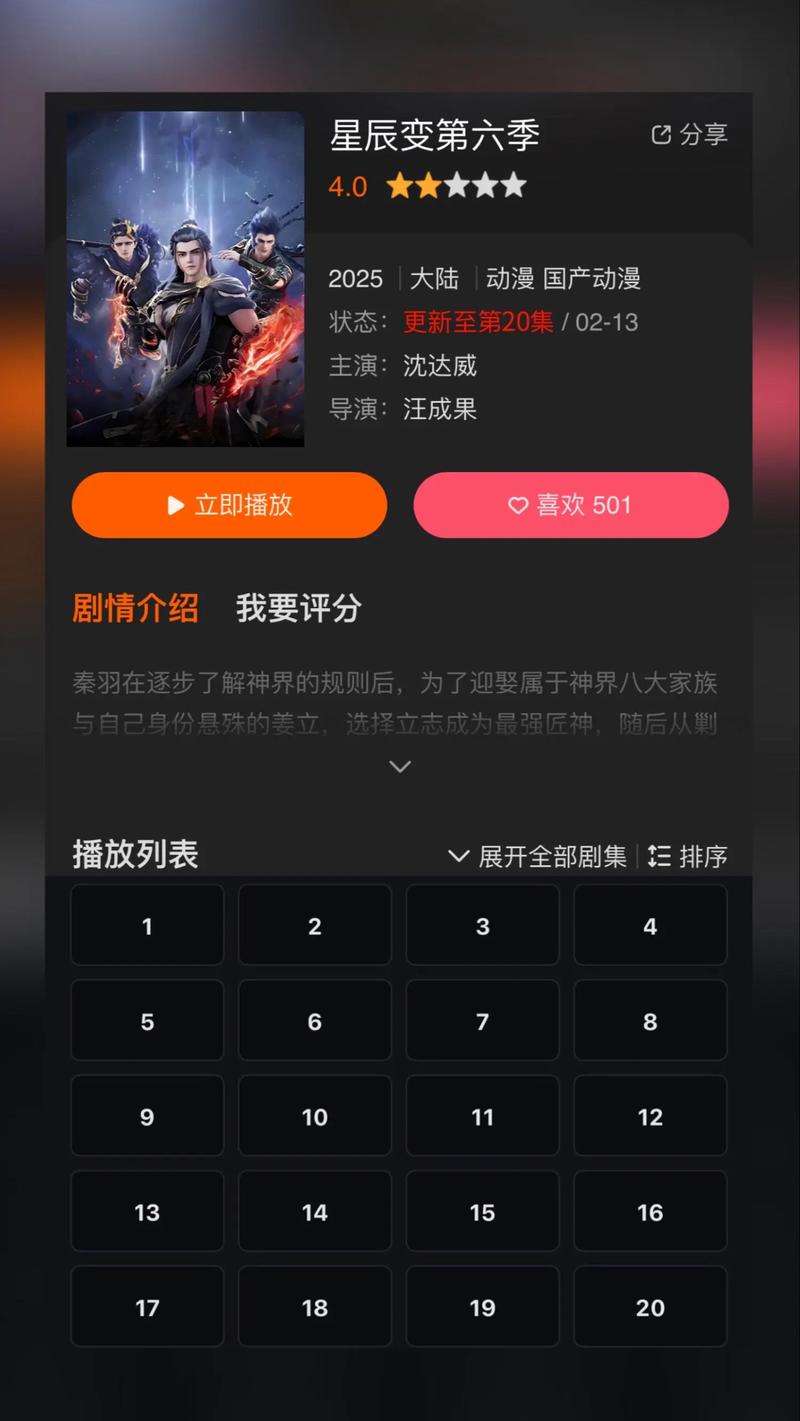The height and width of the screenshot is (1421, 800).
Task: Play episode 10
Action: tap(314, 1117)
